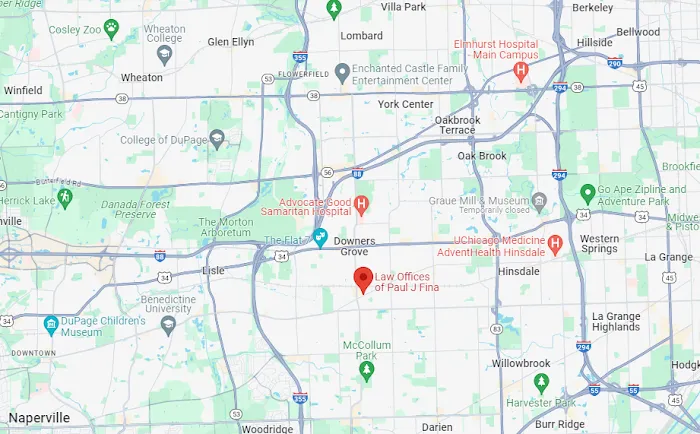
Task: Open UChicago Medicine AdventHealth Hinsdale marker
Action: click(556, 244)
